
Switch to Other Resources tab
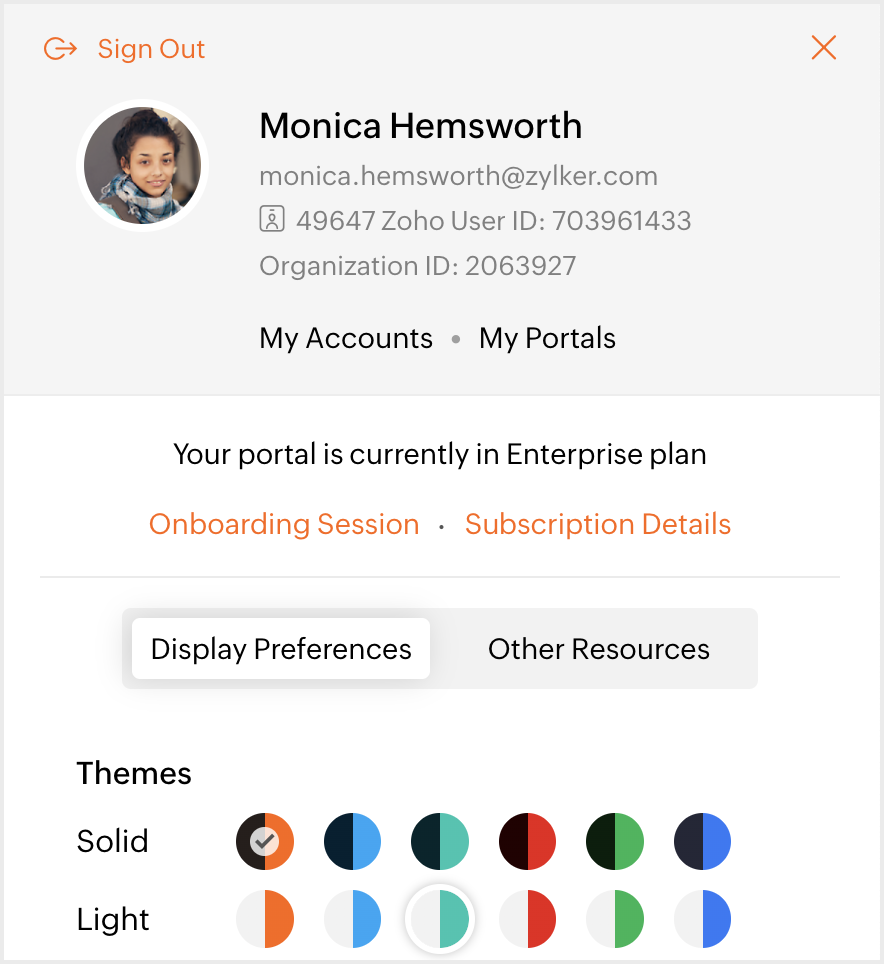coord(598,649)
